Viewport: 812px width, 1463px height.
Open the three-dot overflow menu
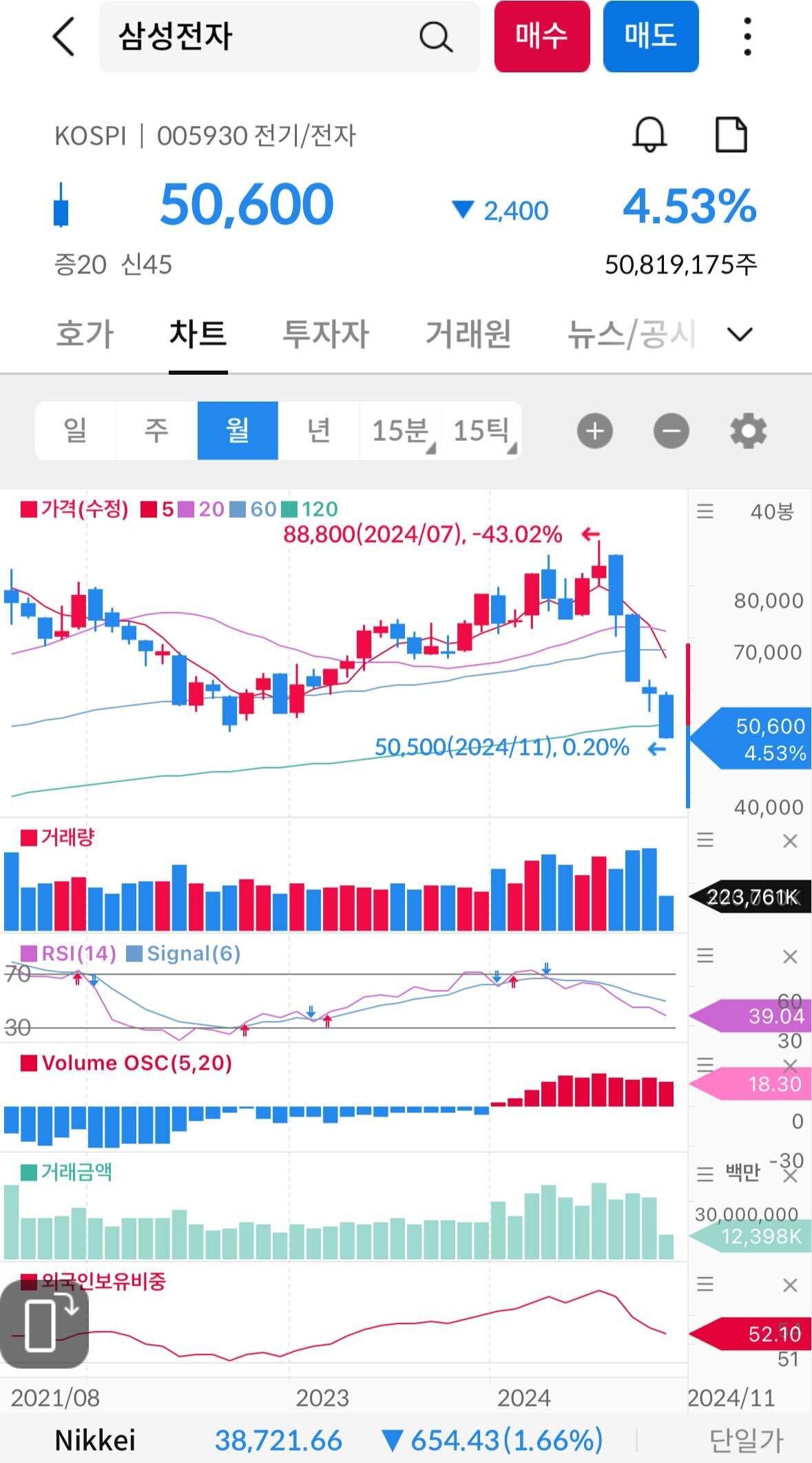746,37
